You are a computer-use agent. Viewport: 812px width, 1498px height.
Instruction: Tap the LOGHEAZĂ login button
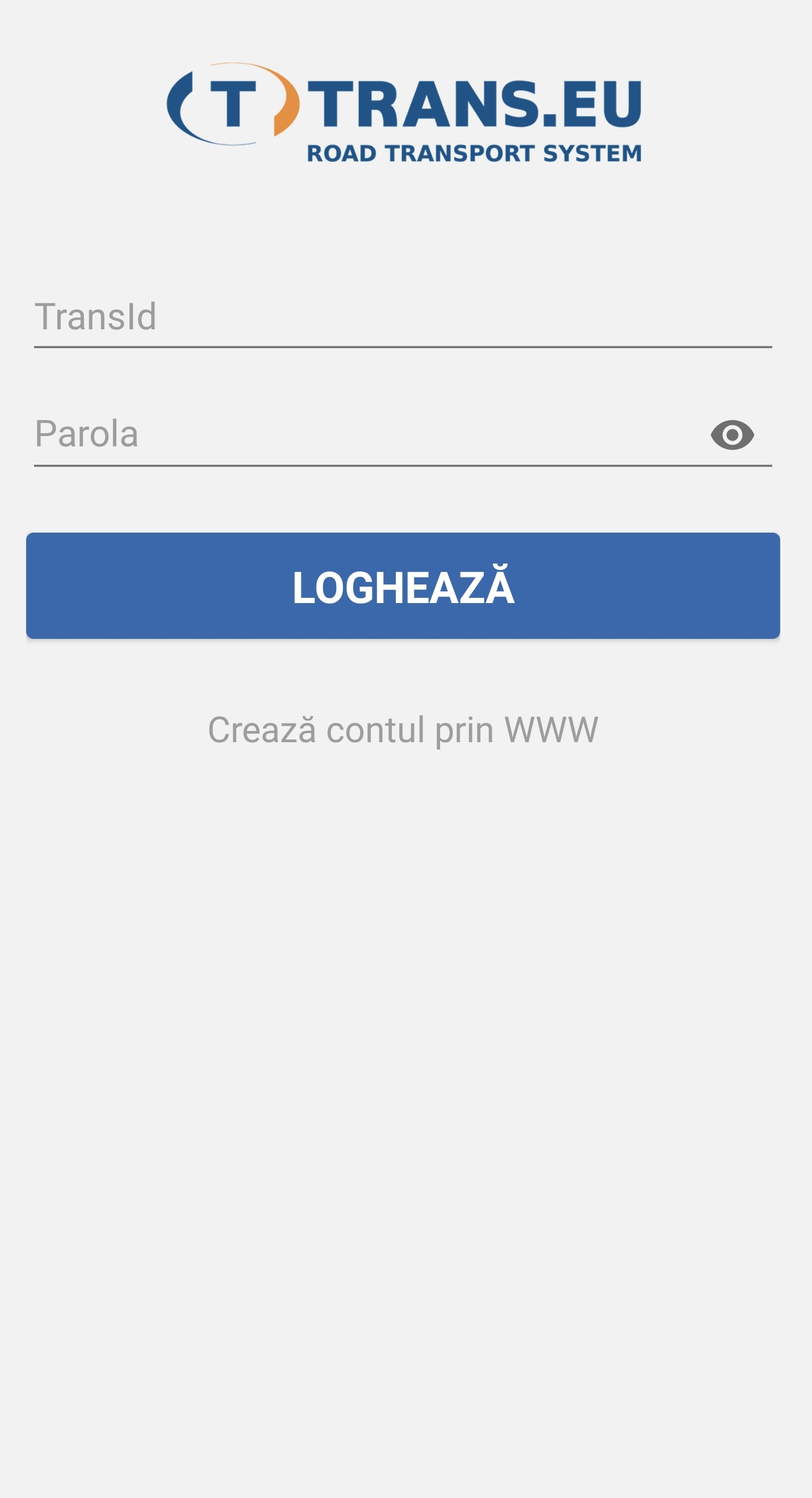pyautogui.click(x=403, y=586)
